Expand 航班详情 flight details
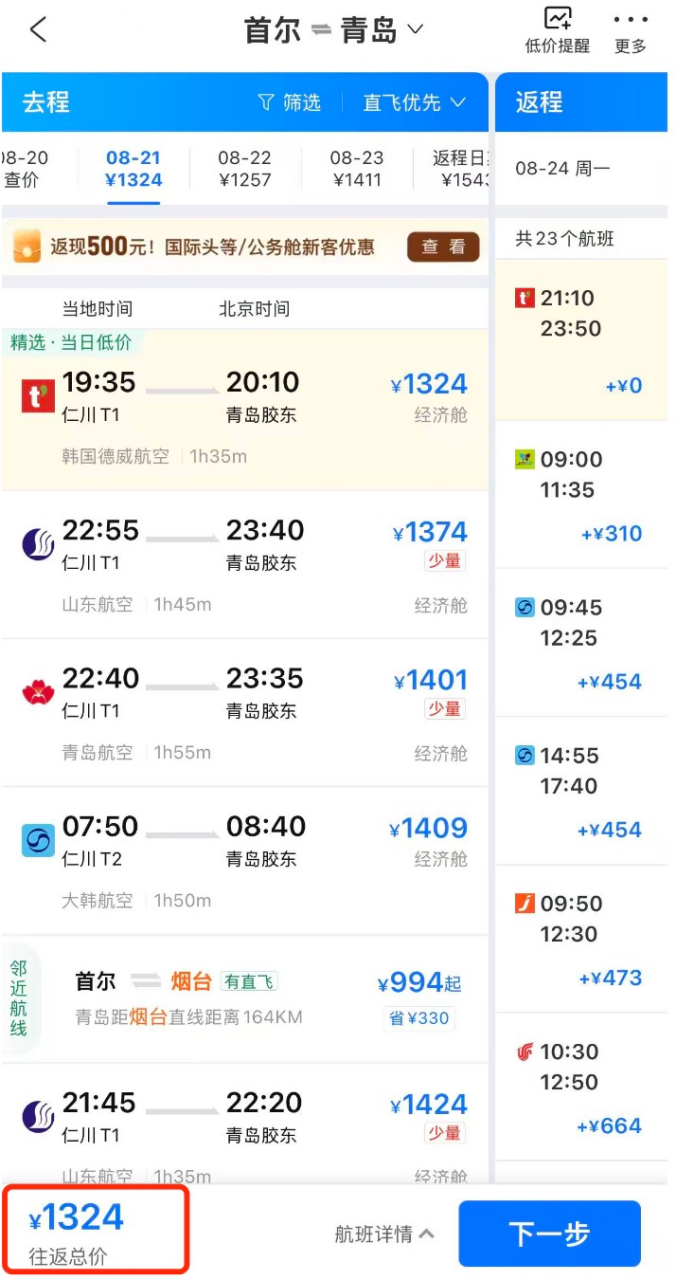 click(384, 1234)
